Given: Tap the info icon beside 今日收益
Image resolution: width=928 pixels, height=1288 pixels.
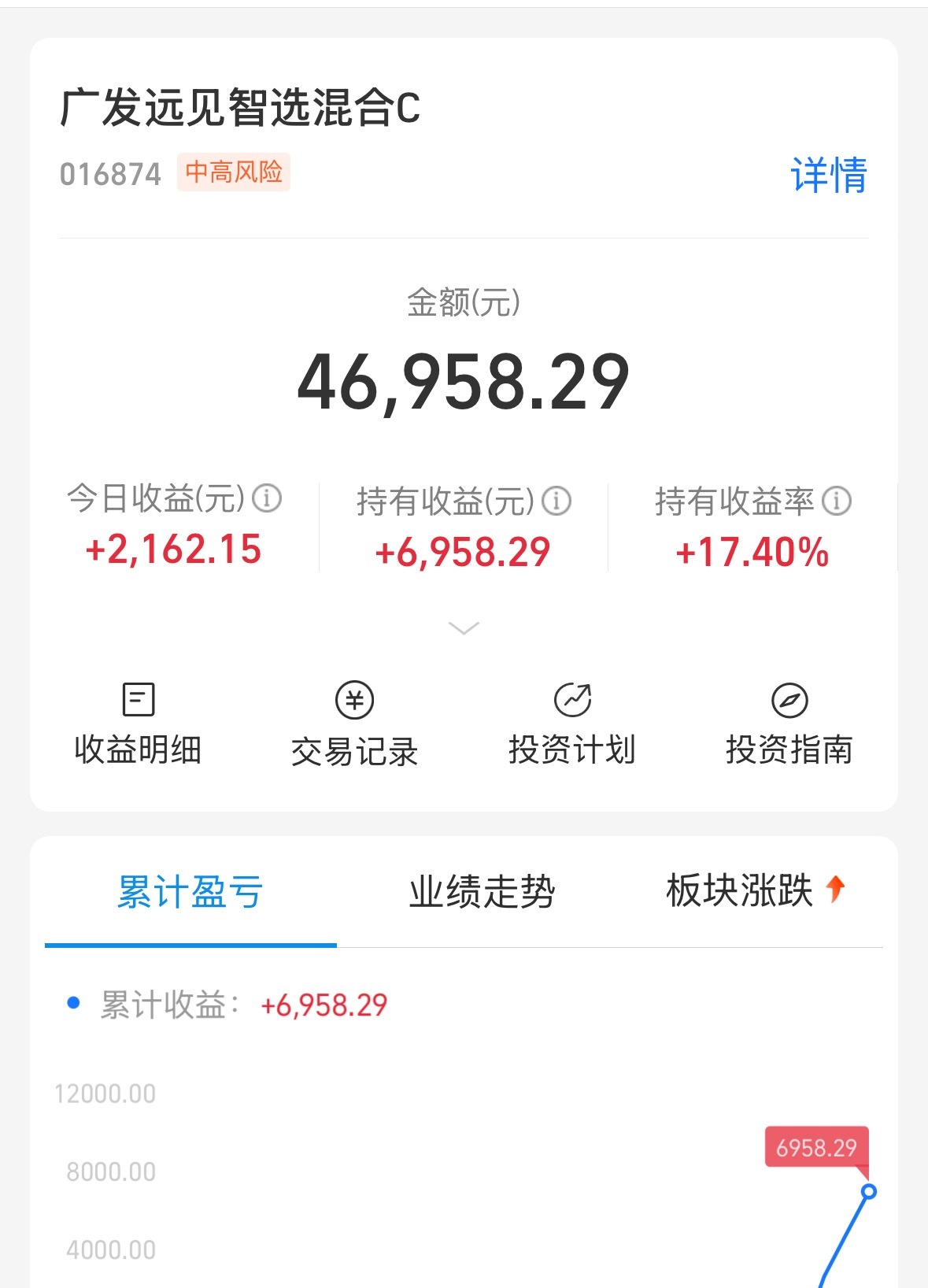Looking at the screenshot, I should (268, 498).
